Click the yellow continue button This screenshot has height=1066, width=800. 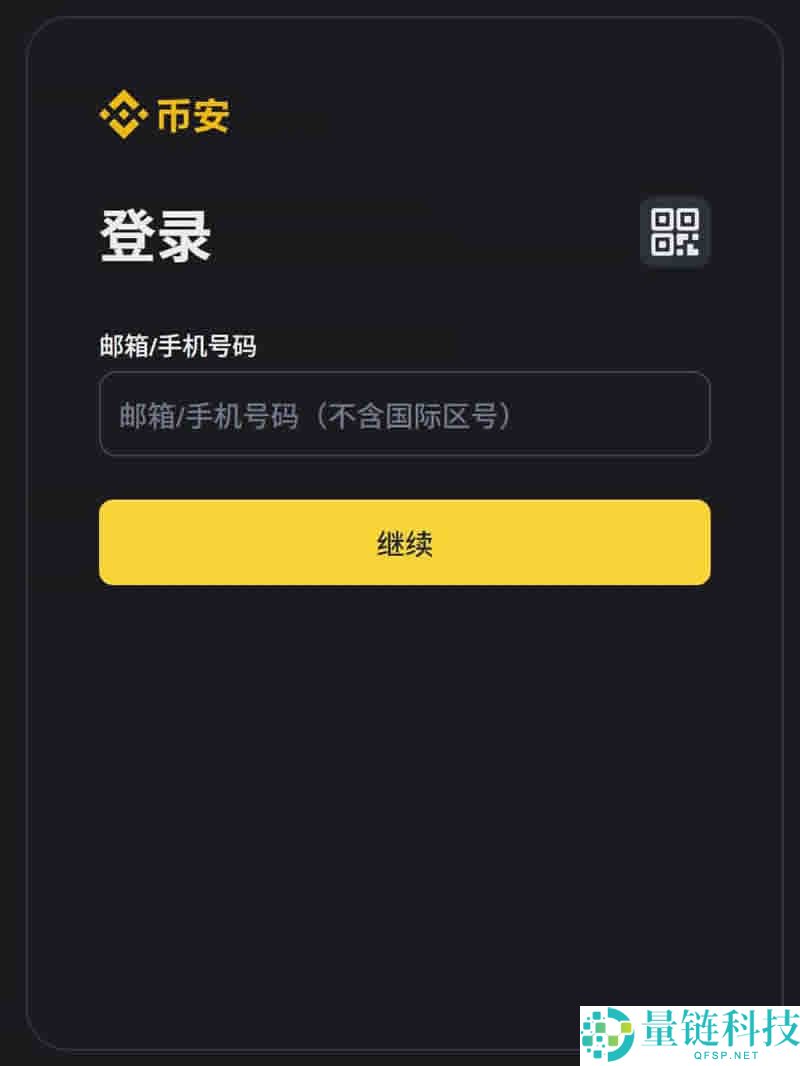click(403, 542)
